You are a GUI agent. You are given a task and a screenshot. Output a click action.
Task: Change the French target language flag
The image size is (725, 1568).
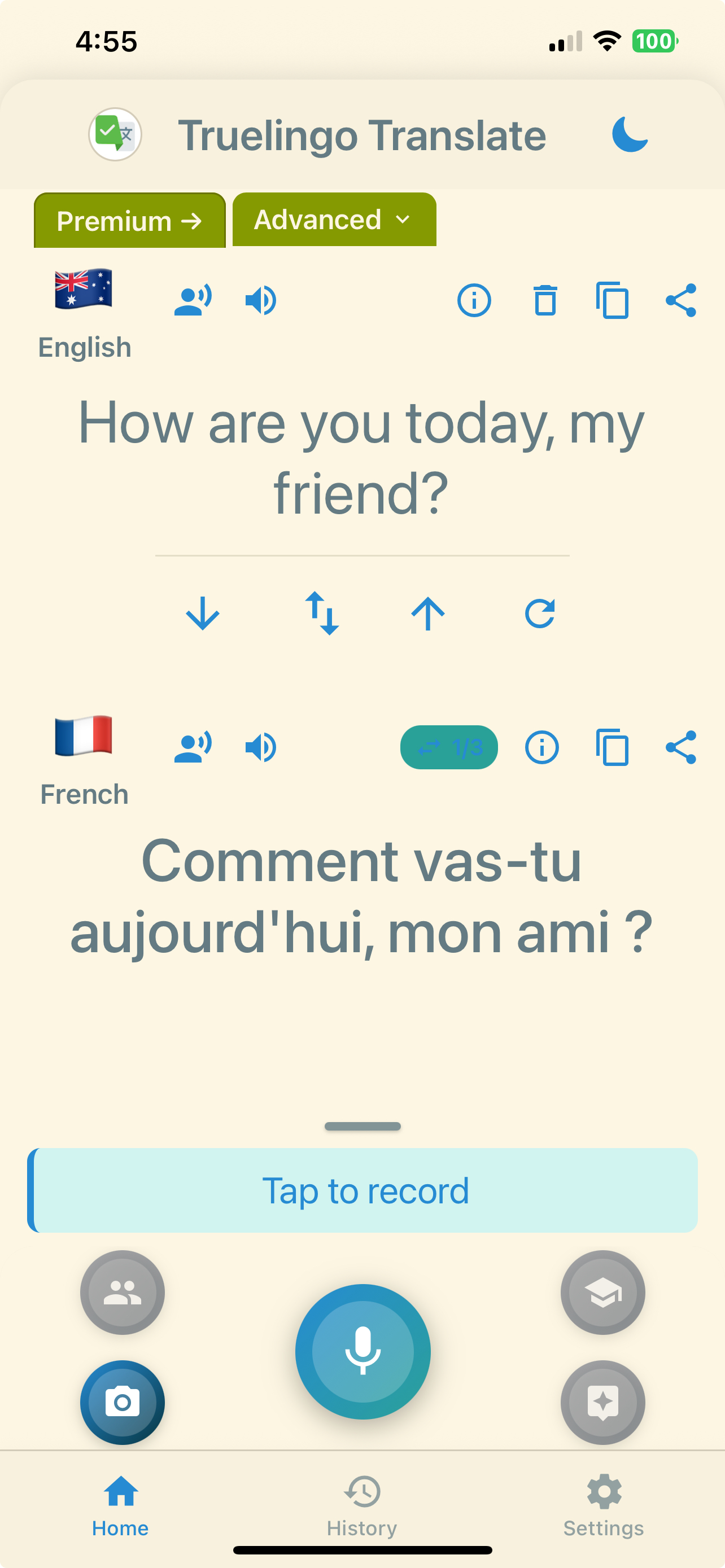(x=84, y=737)
